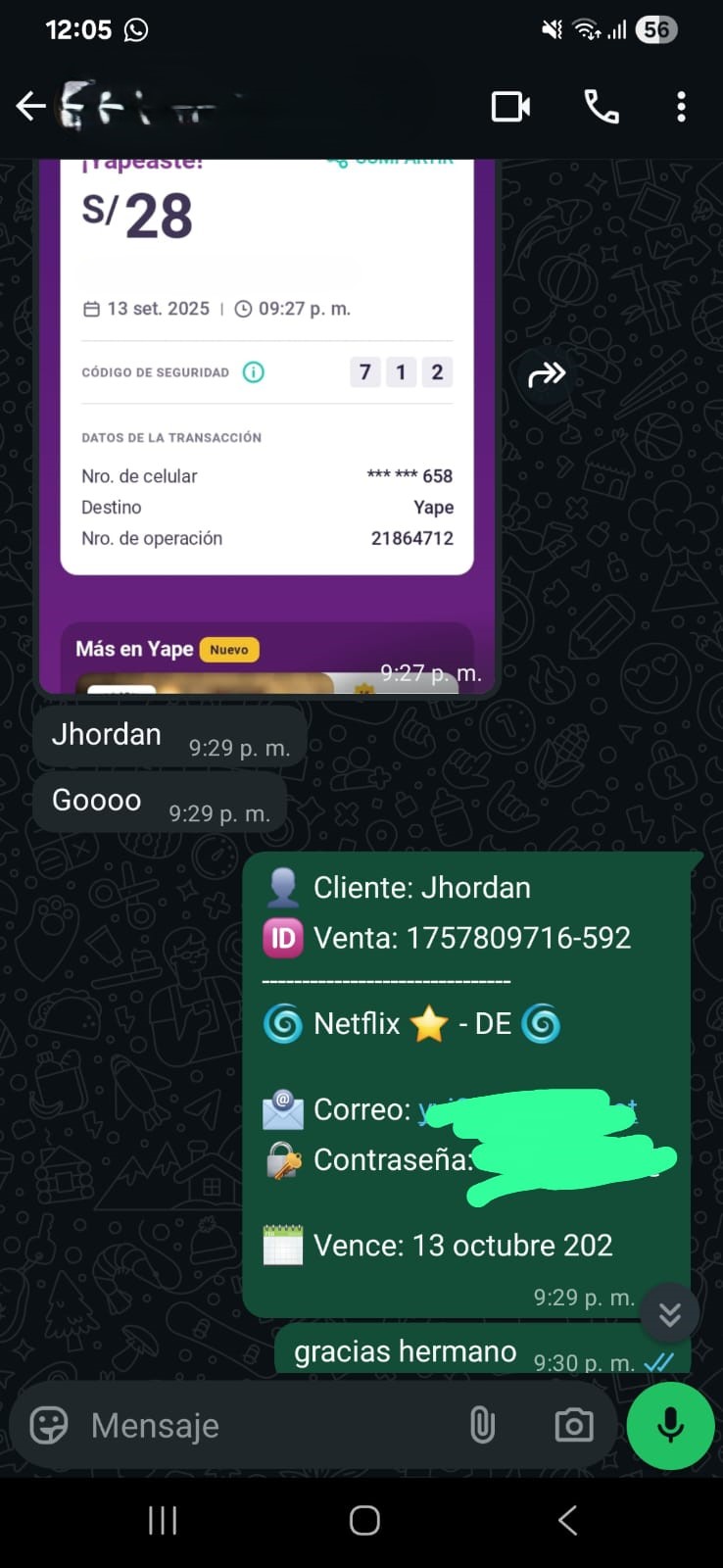Viewport: 723px width, 1568px height.
Task: Attach a file to the chat
Action: point(482,1425)
